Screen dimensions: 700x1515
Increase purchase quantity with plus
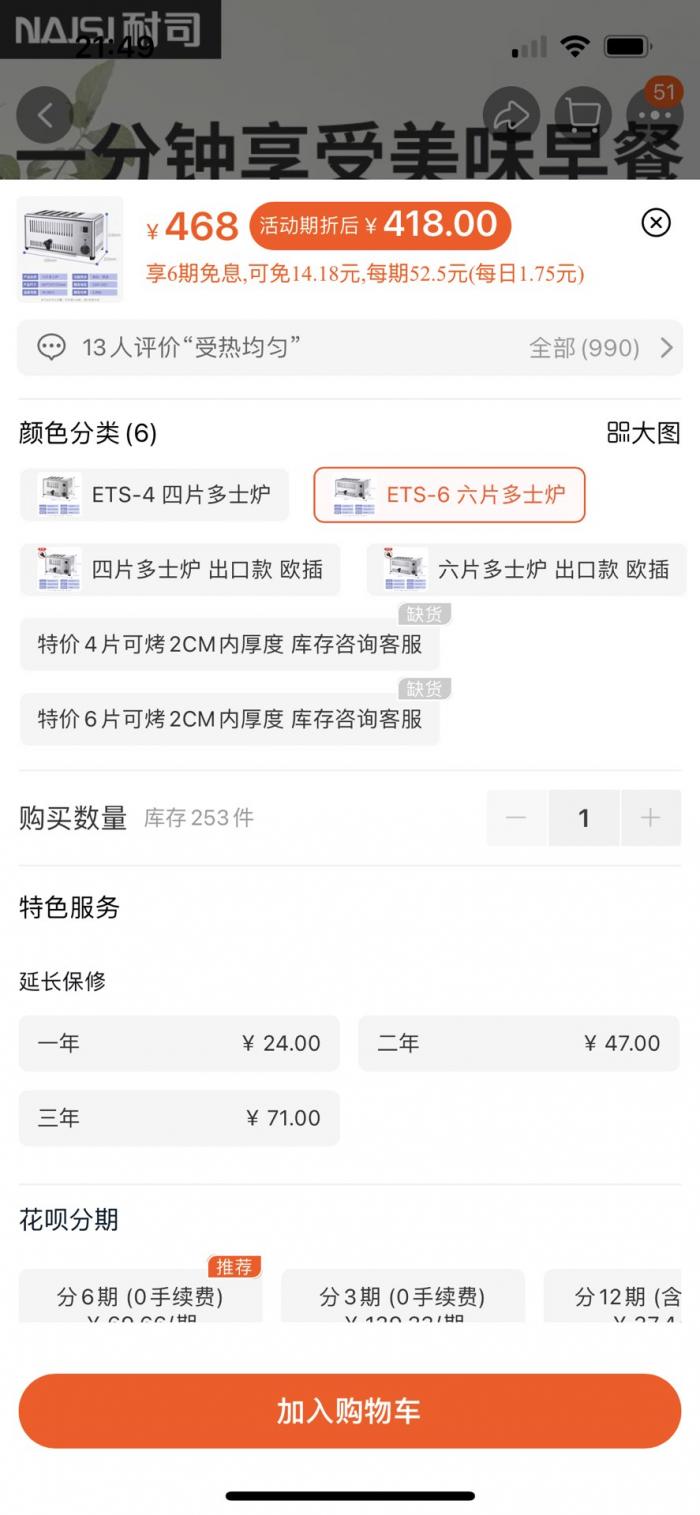(651, 818)
